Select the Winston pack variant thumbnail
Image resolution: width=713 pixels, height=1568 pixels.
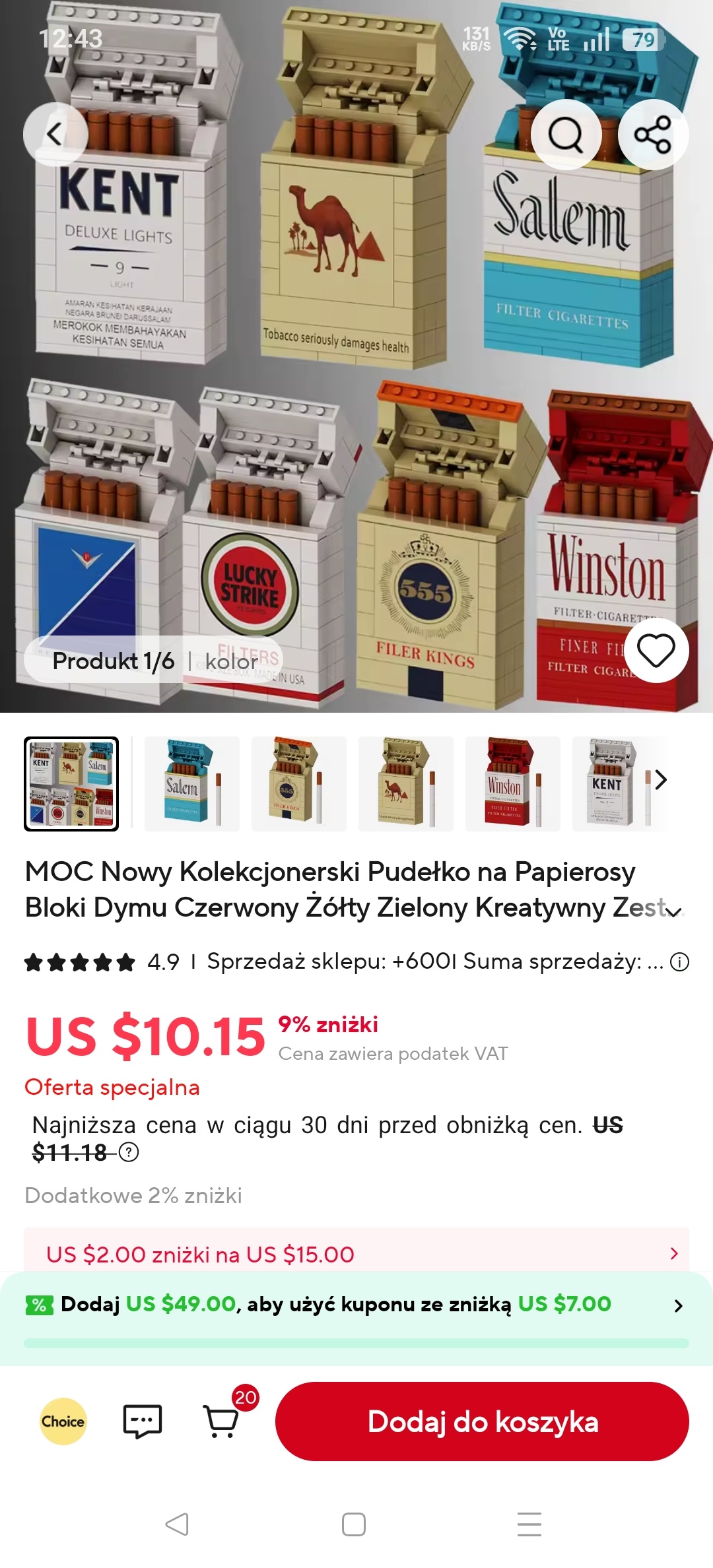point(512,783)
